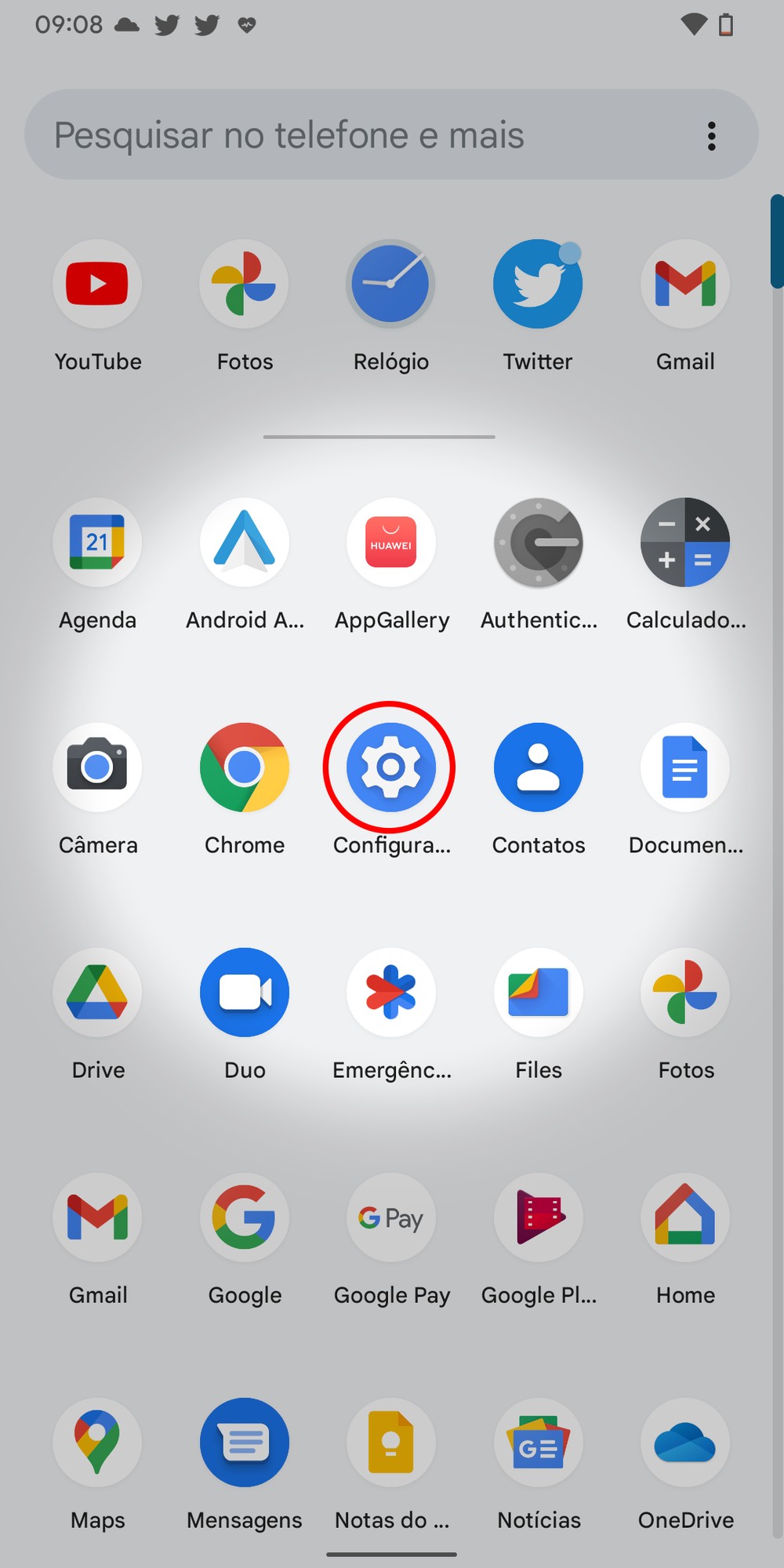784x1568 pixels.
Task: Open the three-dot overflow menu in search bar
Action: click(x=711, y=136)
